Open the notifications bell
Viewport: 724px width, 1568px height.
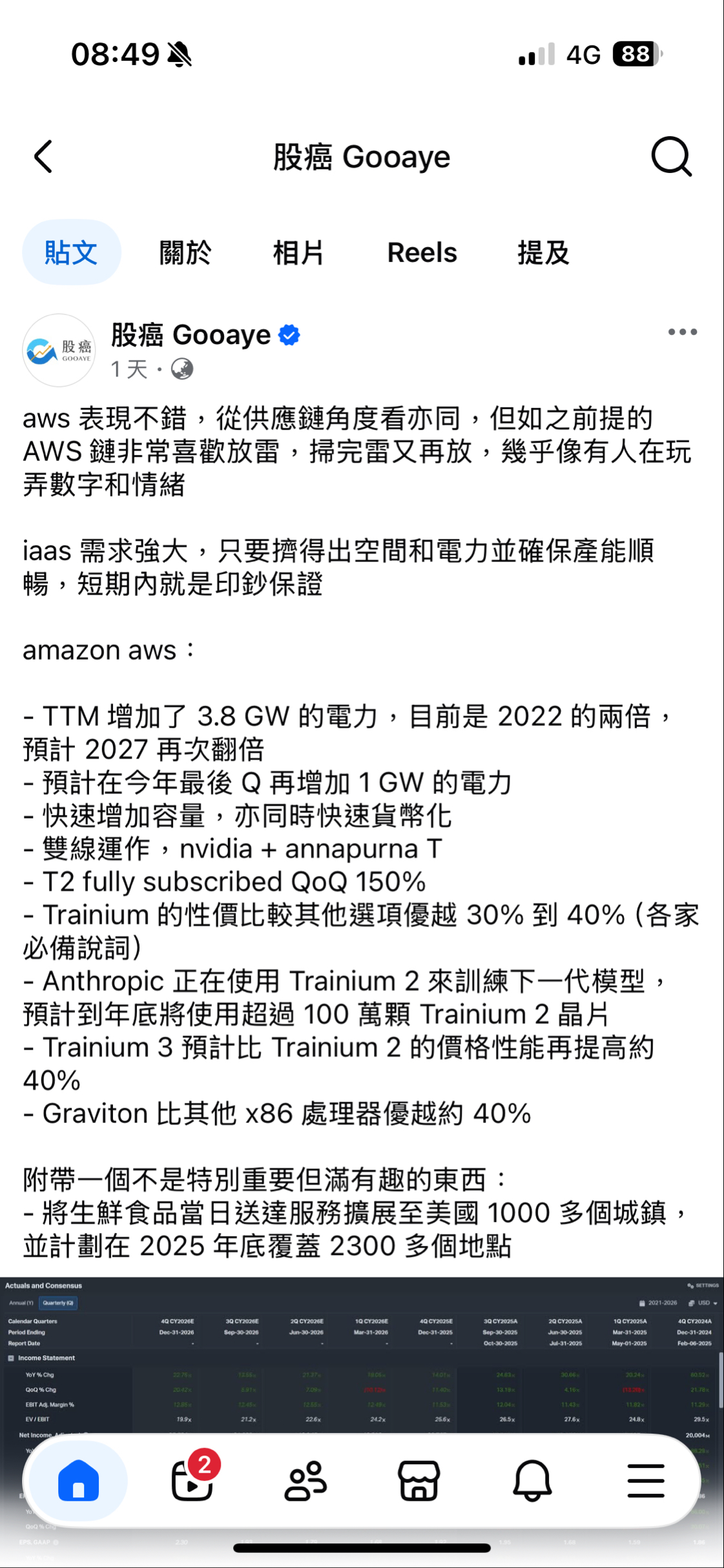532,1480
